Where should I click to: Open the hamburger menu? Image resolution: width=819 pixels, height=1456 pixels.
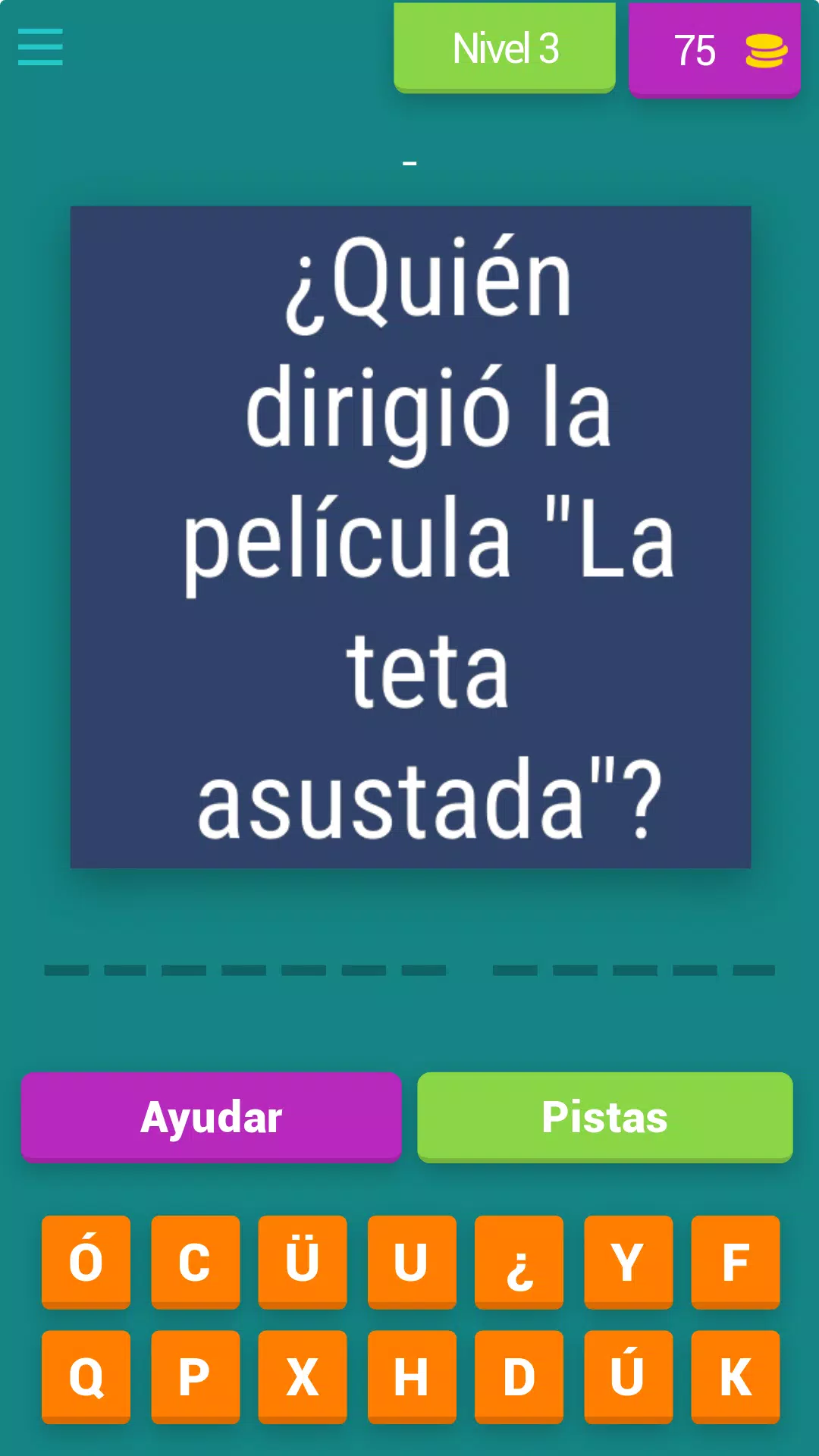pos(40,47)
